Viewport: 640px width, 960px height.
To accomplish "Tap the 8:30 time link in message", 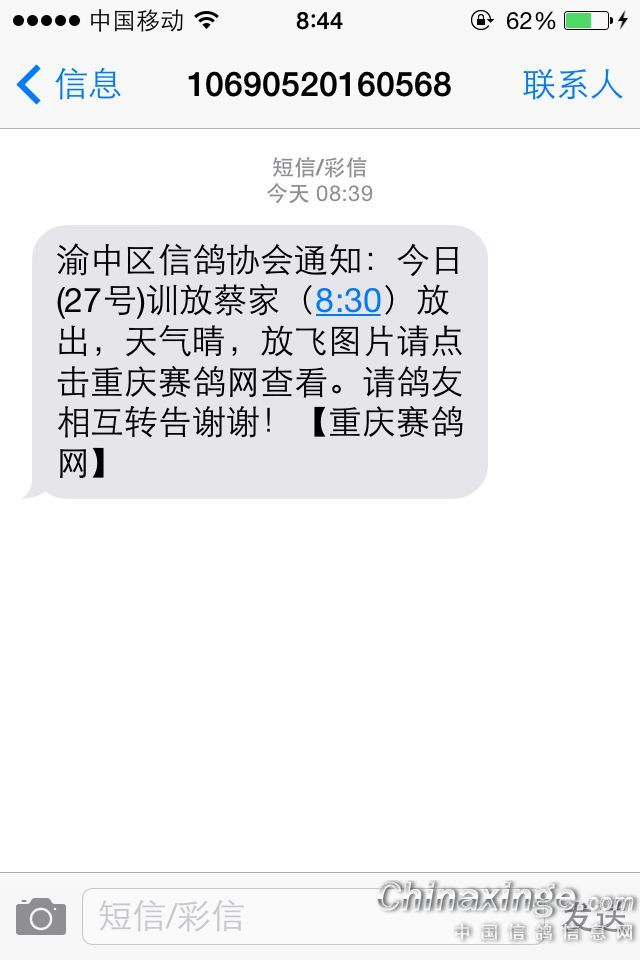I will click(348, 300).
